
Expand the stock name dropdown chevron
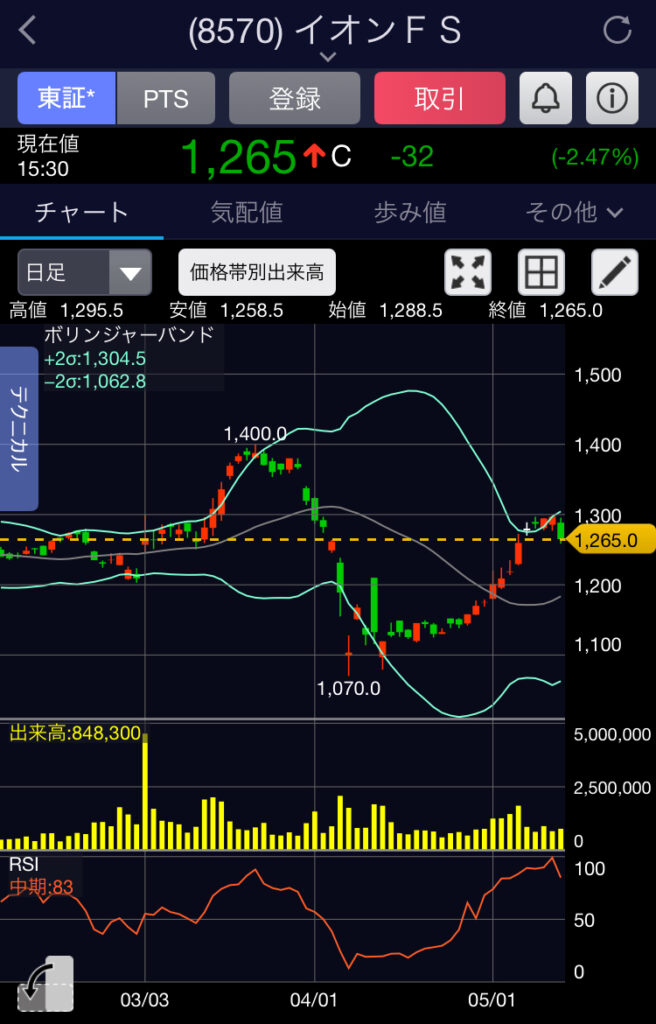[x=327, y=57]
